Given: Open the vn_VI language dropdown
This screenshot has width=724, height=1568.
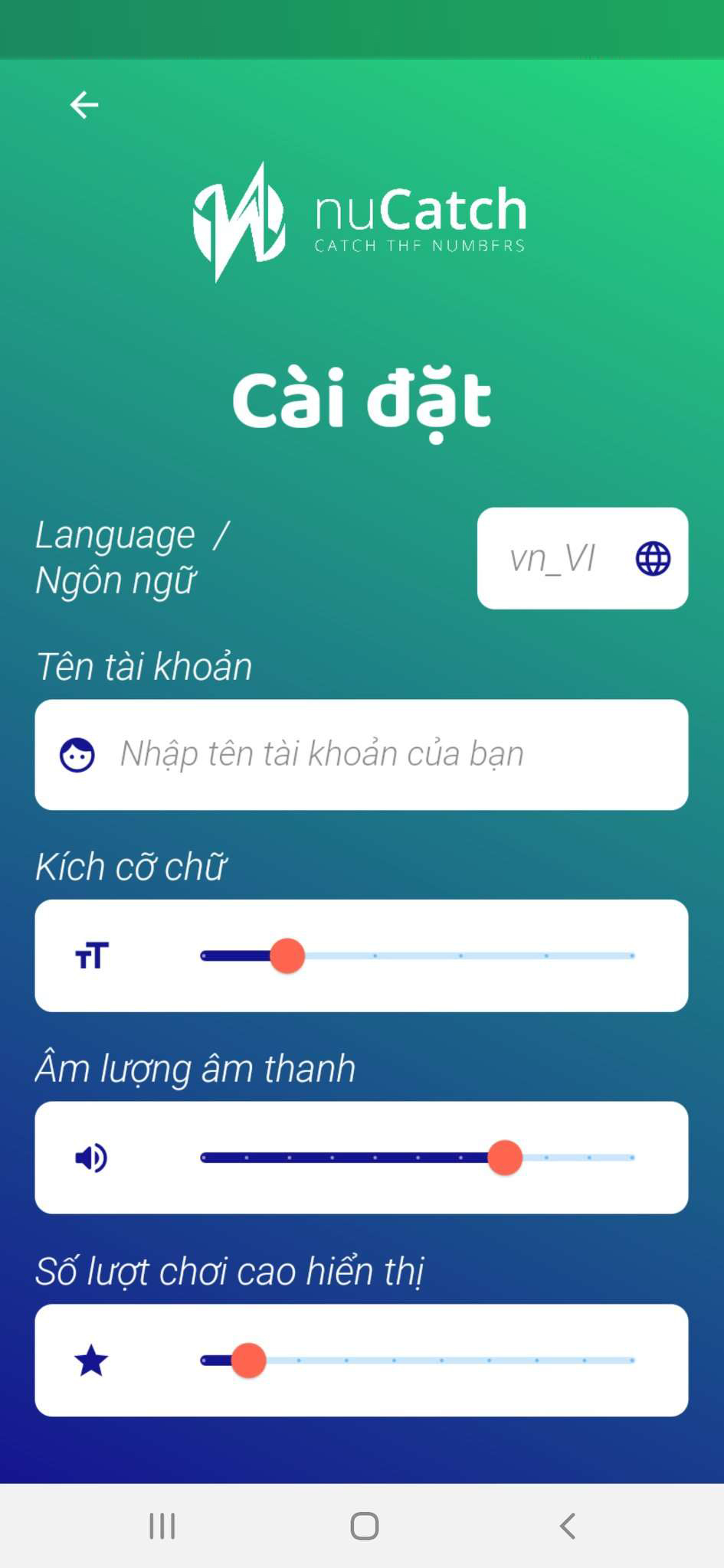Looking at the screenshot, I should pyautogui.click(x=582, y=558).
